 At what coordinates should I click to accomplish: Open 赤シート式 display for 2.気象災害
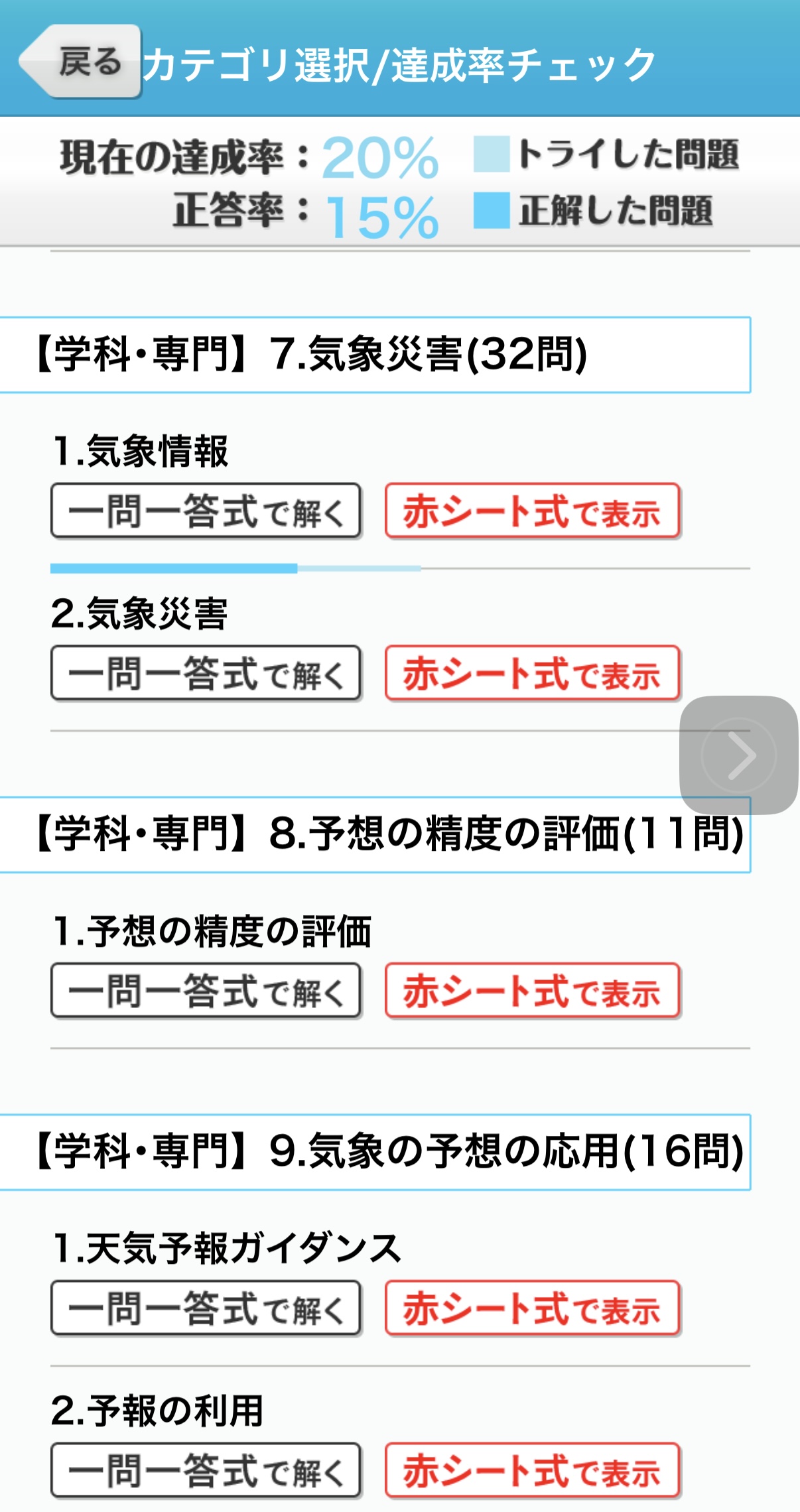pos(532,674)
